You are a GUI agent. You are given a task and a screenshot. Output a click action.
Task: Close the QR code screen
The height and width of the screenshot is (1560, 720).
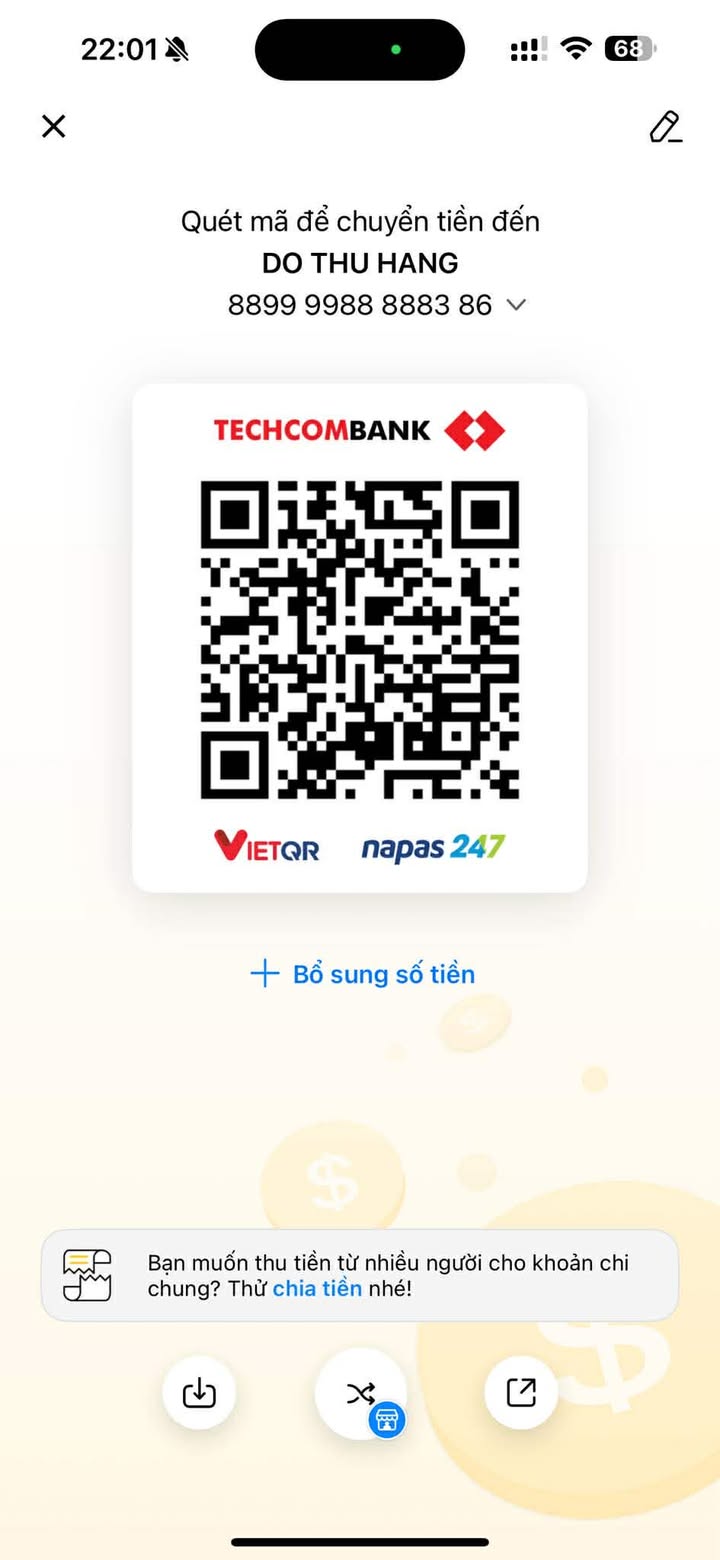click(53, 126)
